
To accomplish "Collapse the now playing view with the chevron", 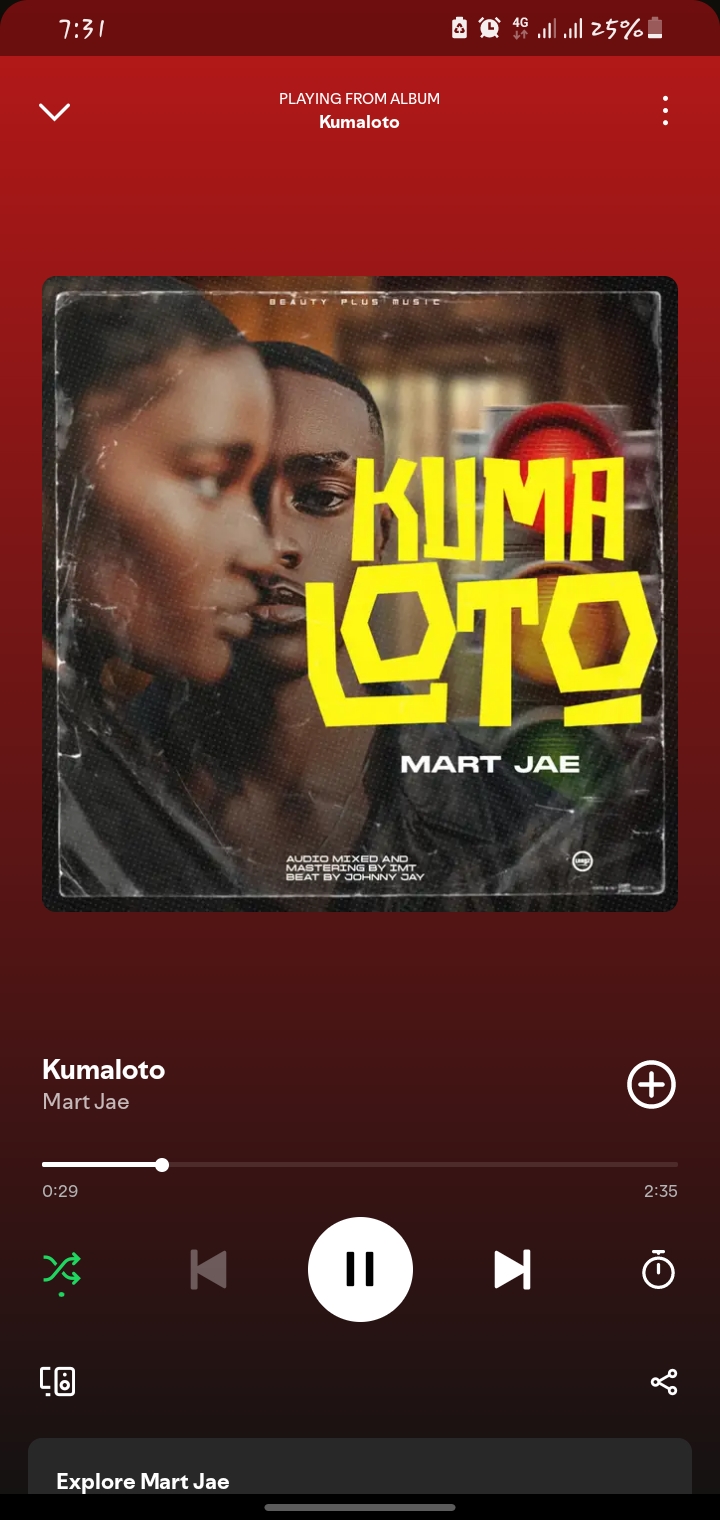I will pyautogui.click(x=55, y=111).
